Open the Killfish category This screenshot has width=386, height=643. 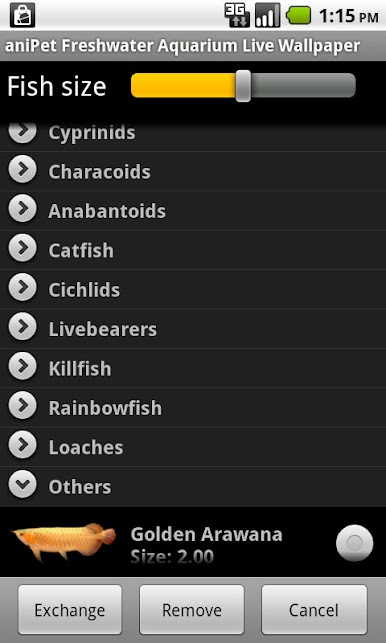pos(193,368)
